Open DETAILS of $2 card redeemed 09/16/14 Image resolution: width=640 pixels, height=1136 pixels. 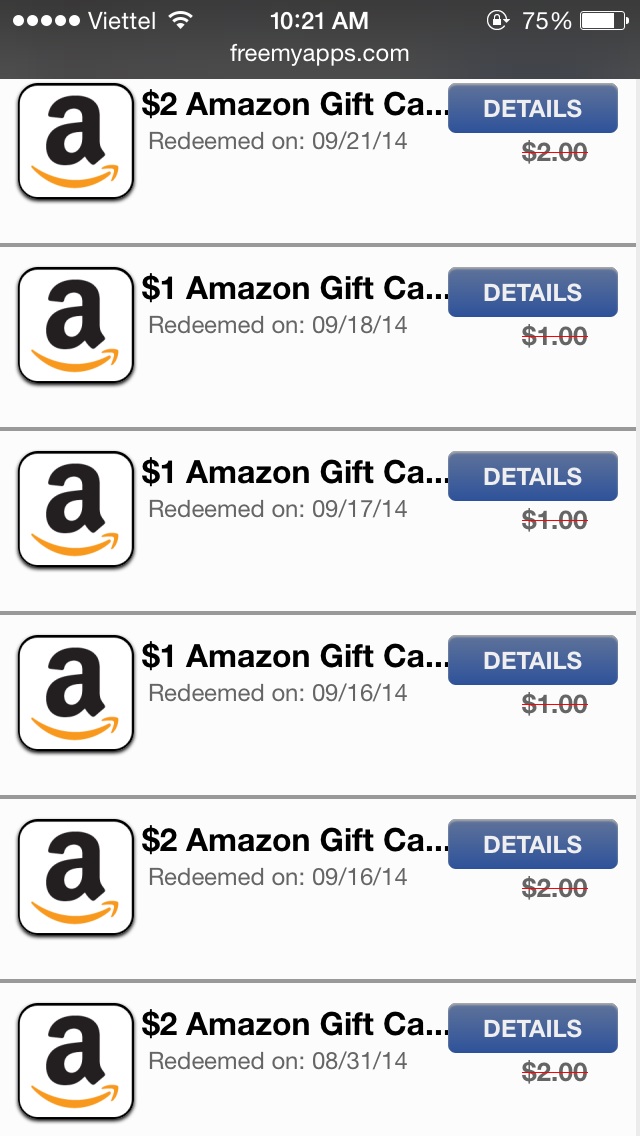pos(532,845)
